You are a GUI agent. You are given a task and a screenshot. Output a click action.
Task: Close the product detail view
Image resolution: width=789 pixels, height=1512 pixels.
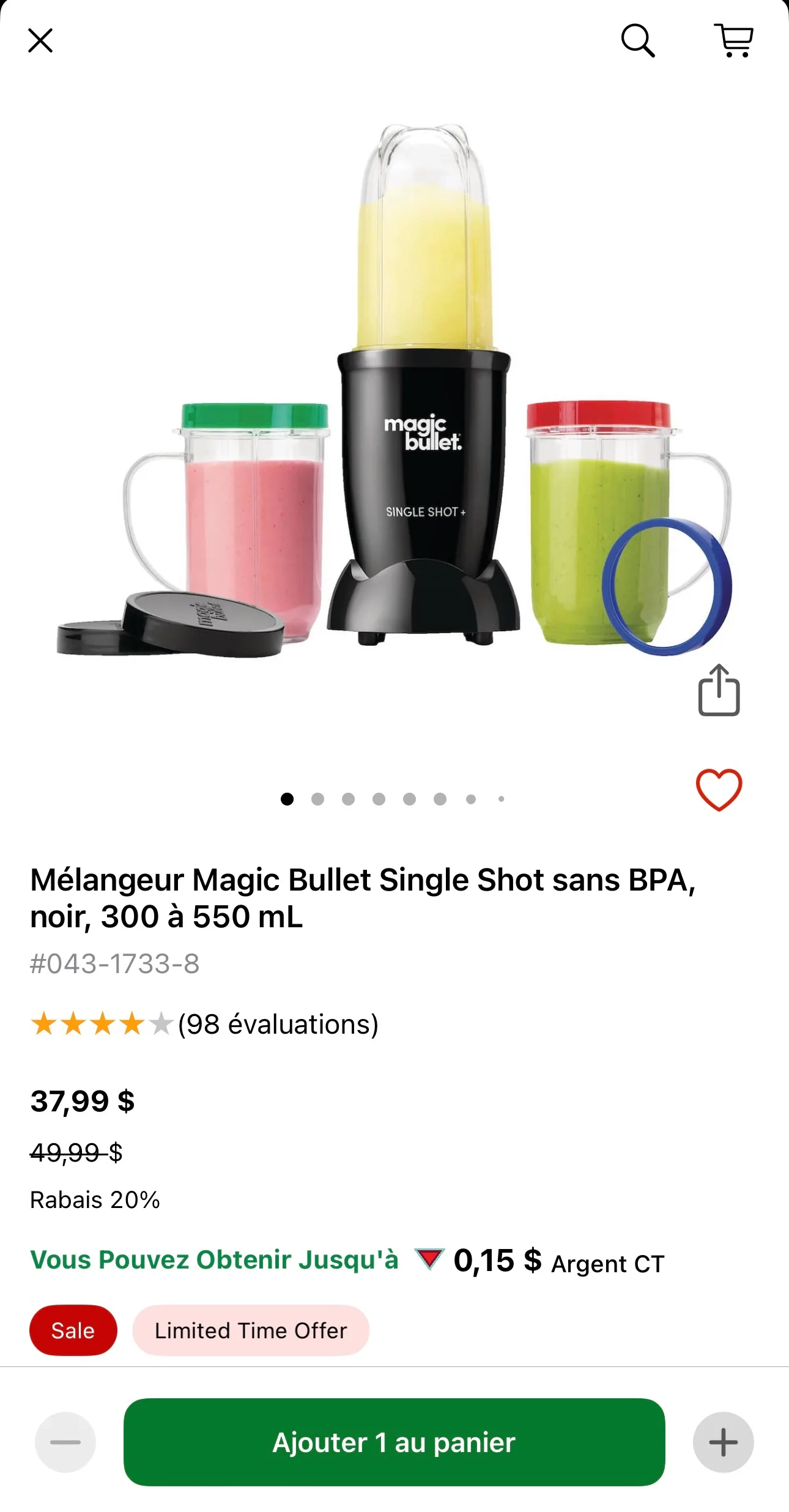tap(40, 40)
